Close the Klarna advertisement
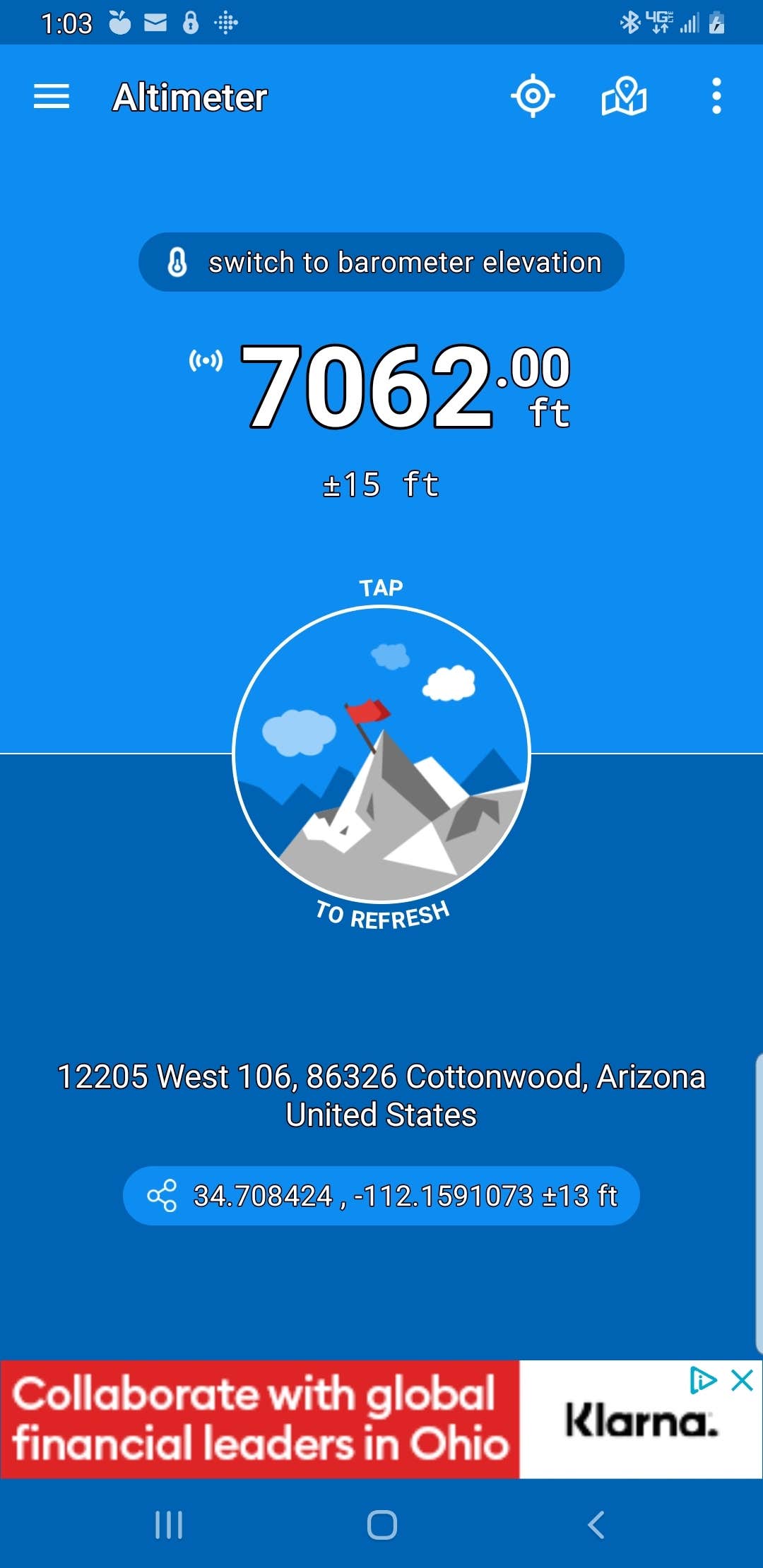The height and width of the screenshot is (1568, 763). pos(743,1380)
